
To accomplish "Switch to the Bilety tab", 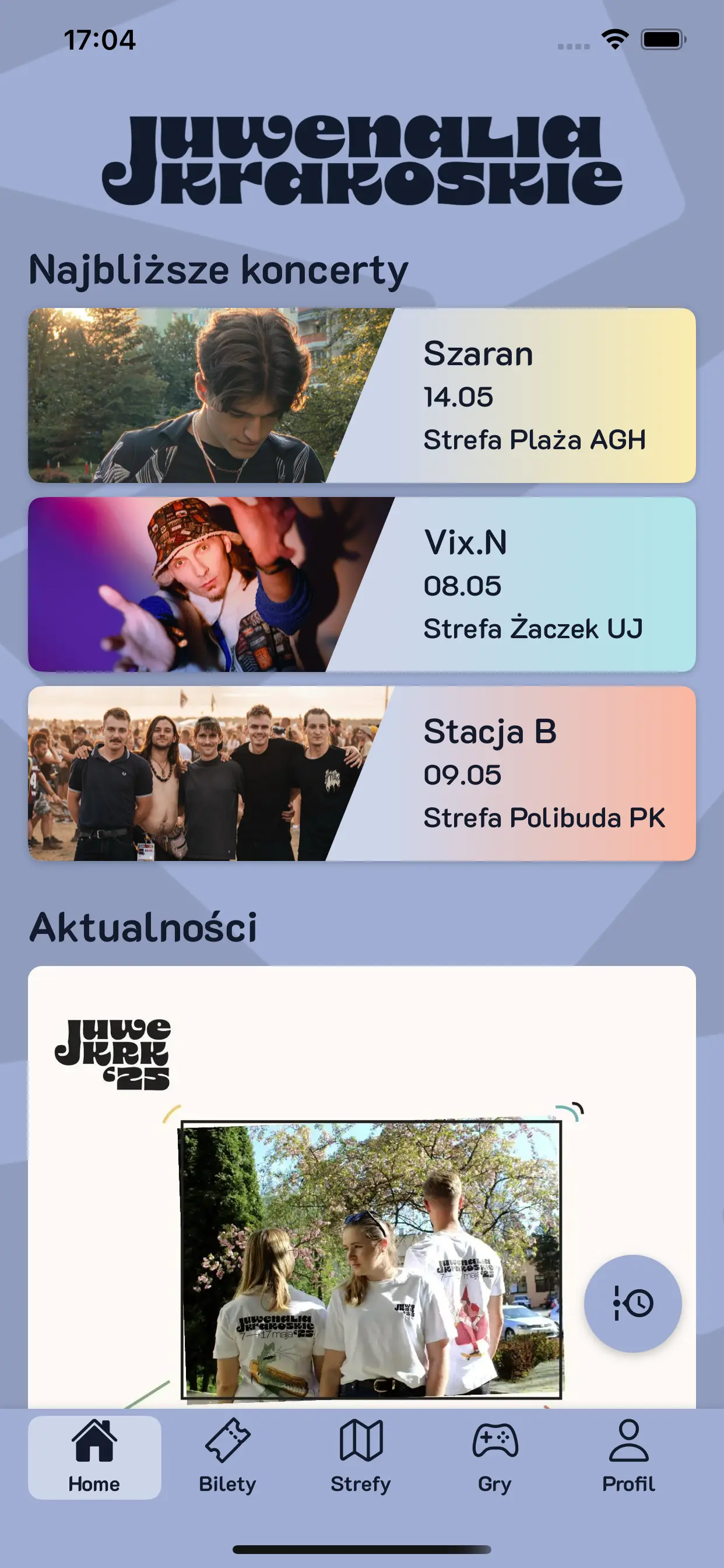I will [227, 1457].
